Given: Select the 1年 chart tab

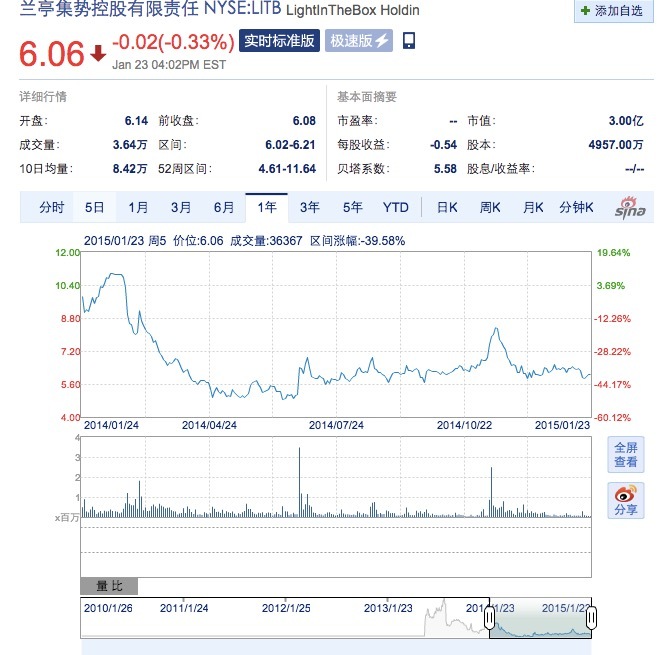Looking at the screenshot, I should [x=267, y=208].
